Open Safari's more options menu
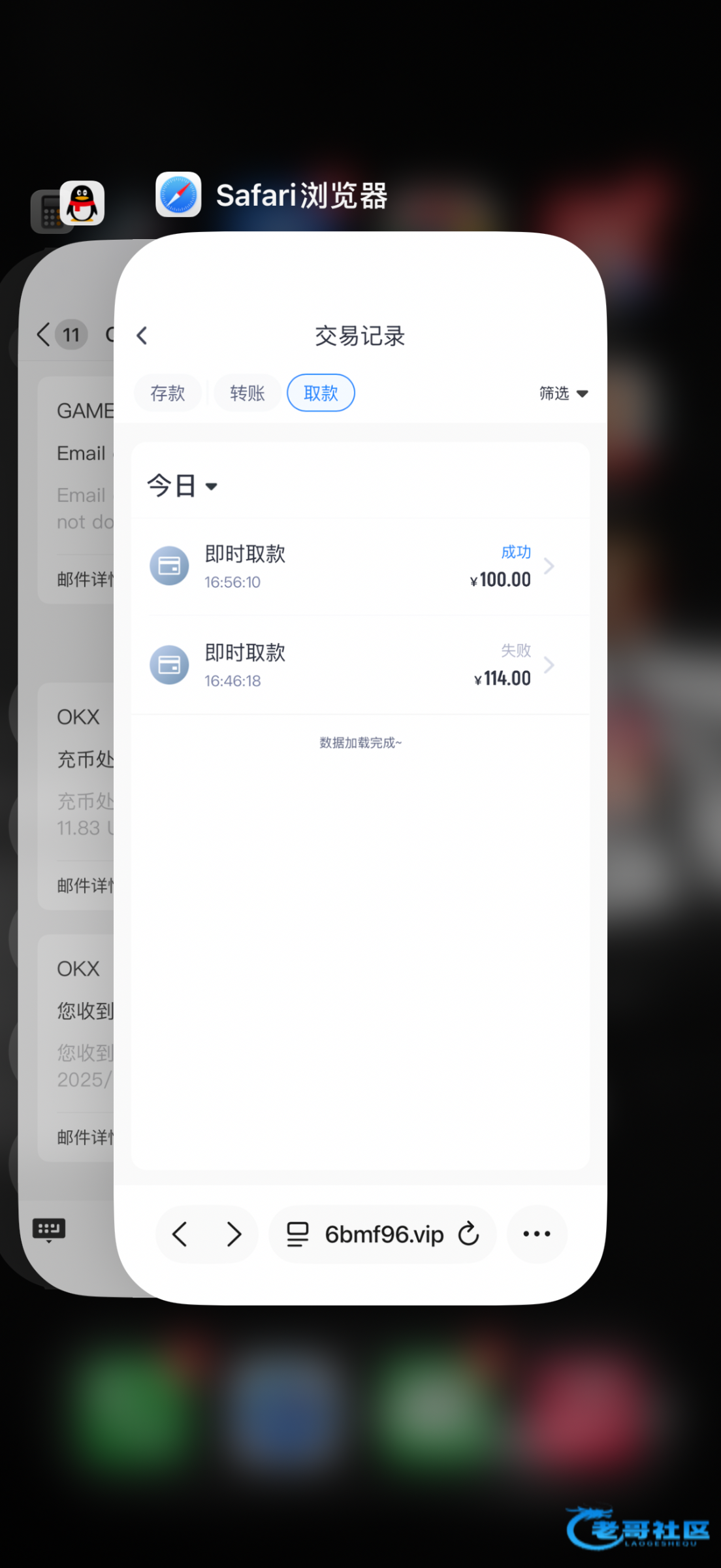 tap(537, 1234)
